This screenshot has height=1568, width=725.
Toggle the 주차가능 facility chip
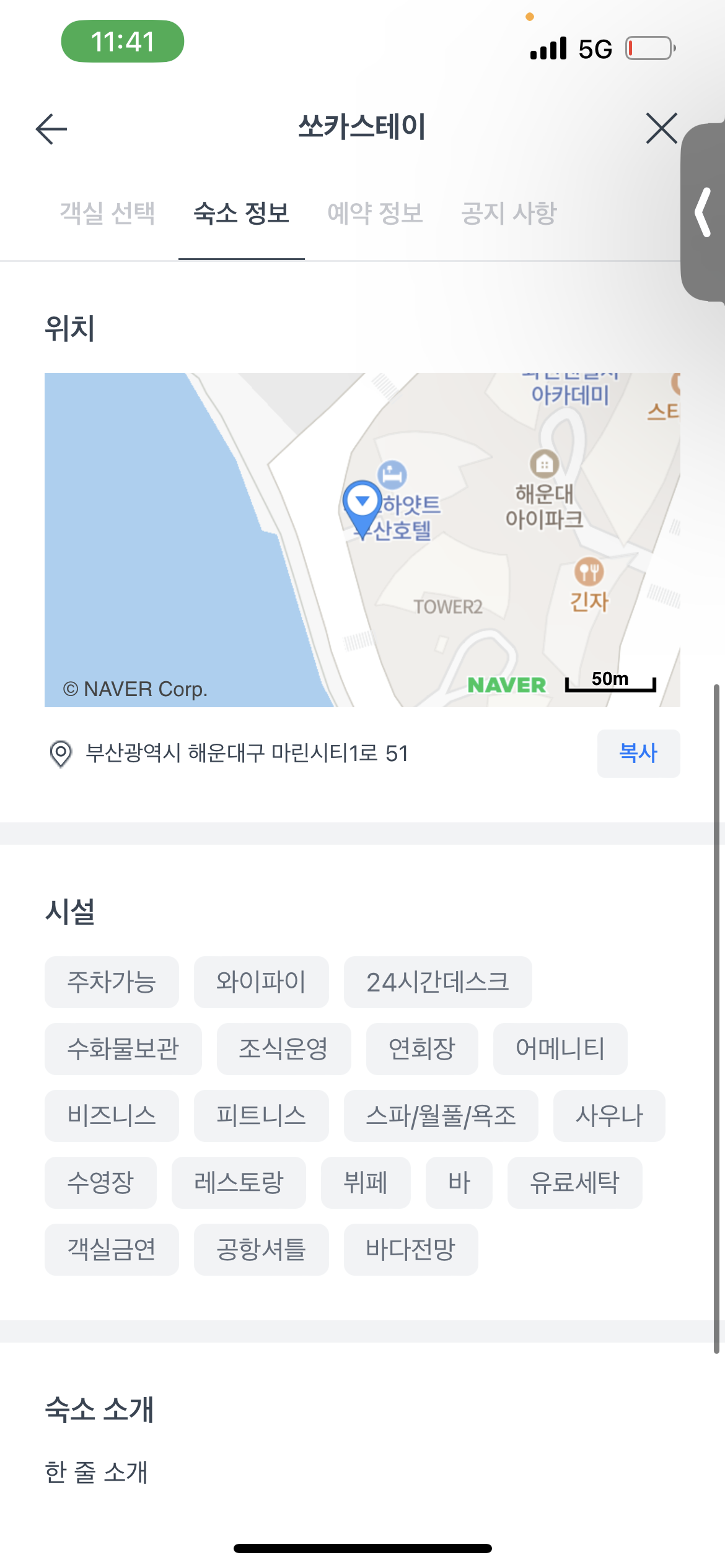tap(112, 981)
